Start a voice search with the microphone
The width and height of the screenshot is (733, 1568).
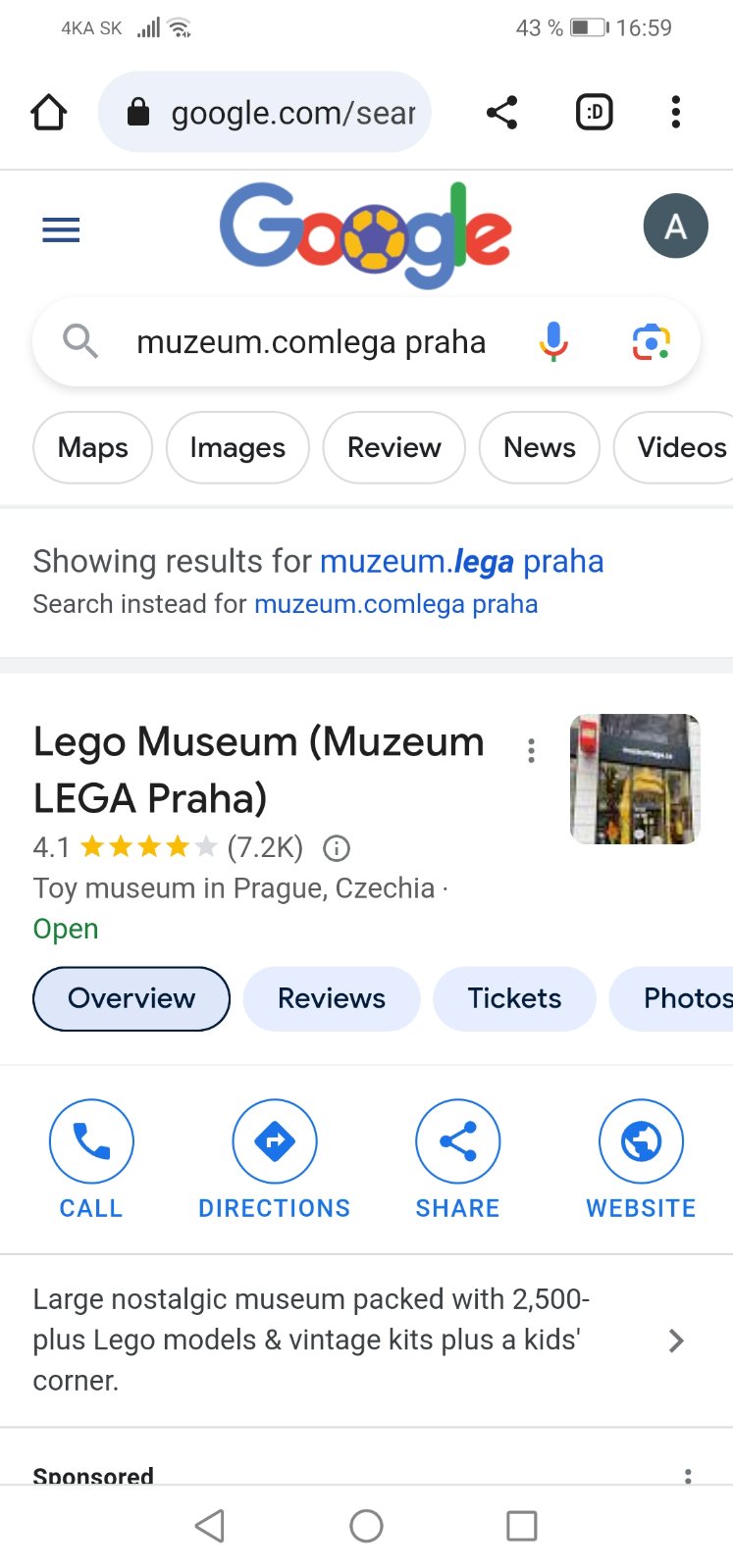pyautogui.click(x=553, y=341)
